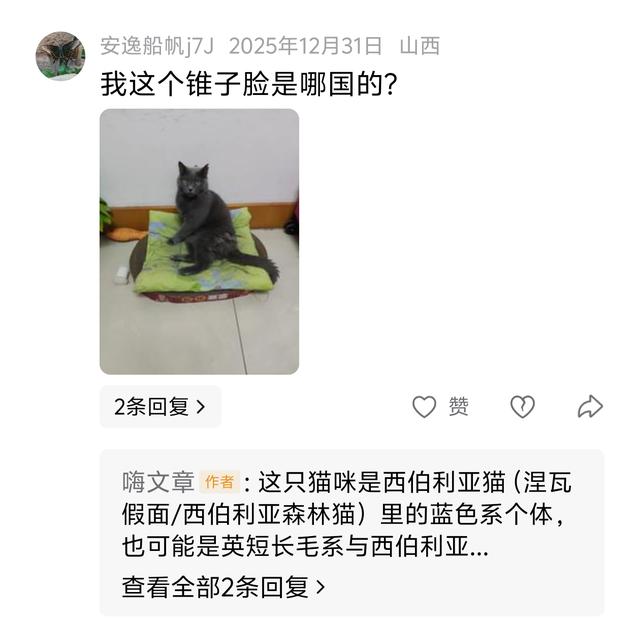Image resolution: width=640 pixels, height=624 pixels.
Task: Dislike the comment with broken heart
Action: point(522,407)
